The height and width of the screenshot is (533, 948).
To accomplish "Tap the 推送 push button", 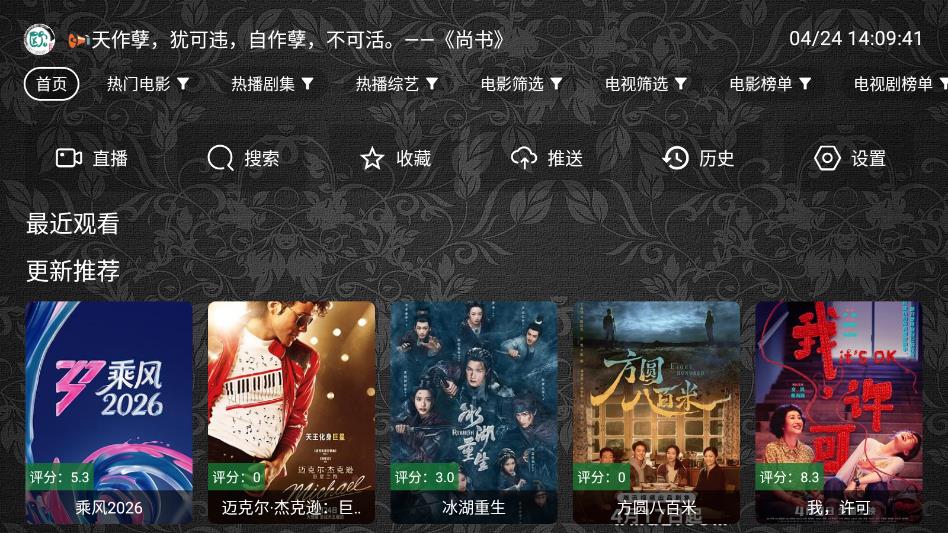I will [546, 158].
